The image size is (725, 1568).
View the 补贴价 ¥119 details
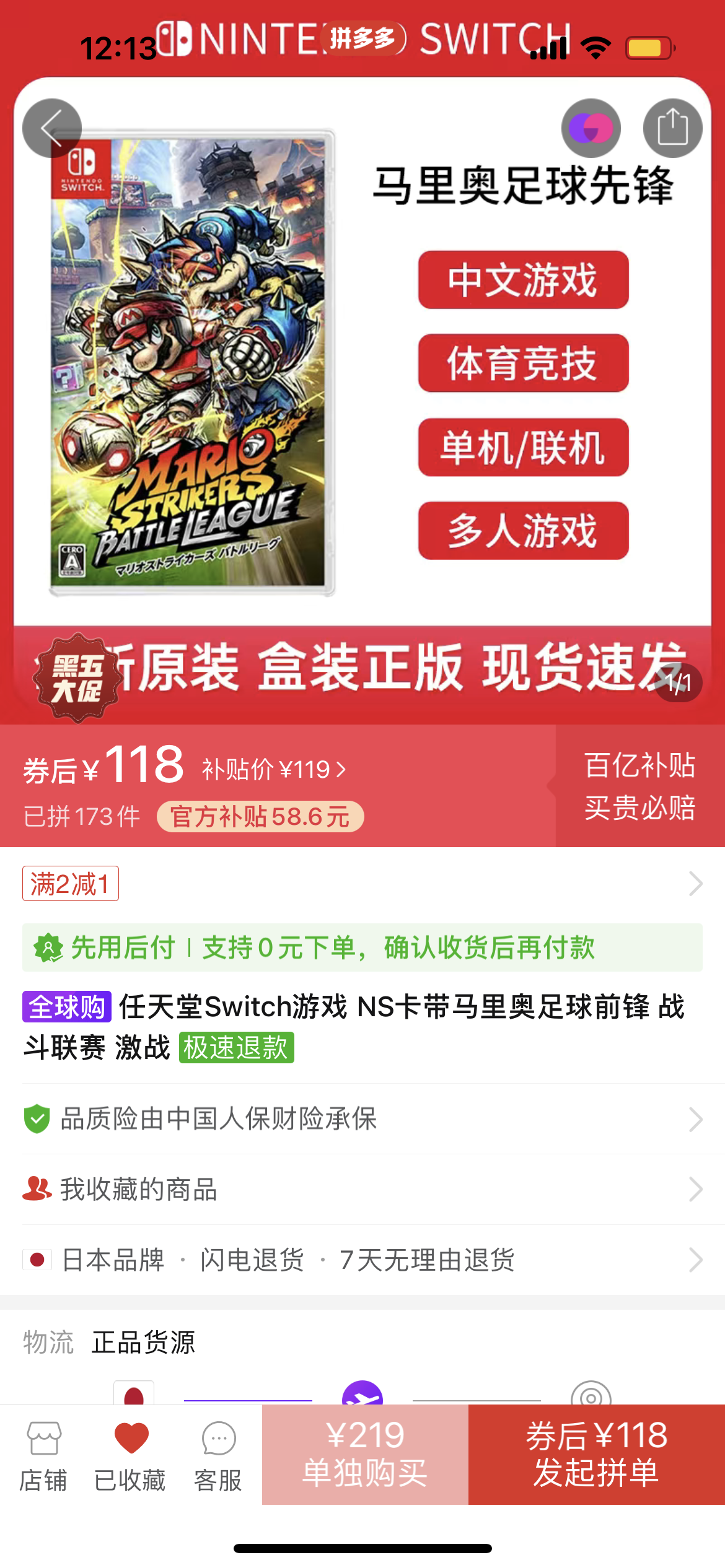274,770
